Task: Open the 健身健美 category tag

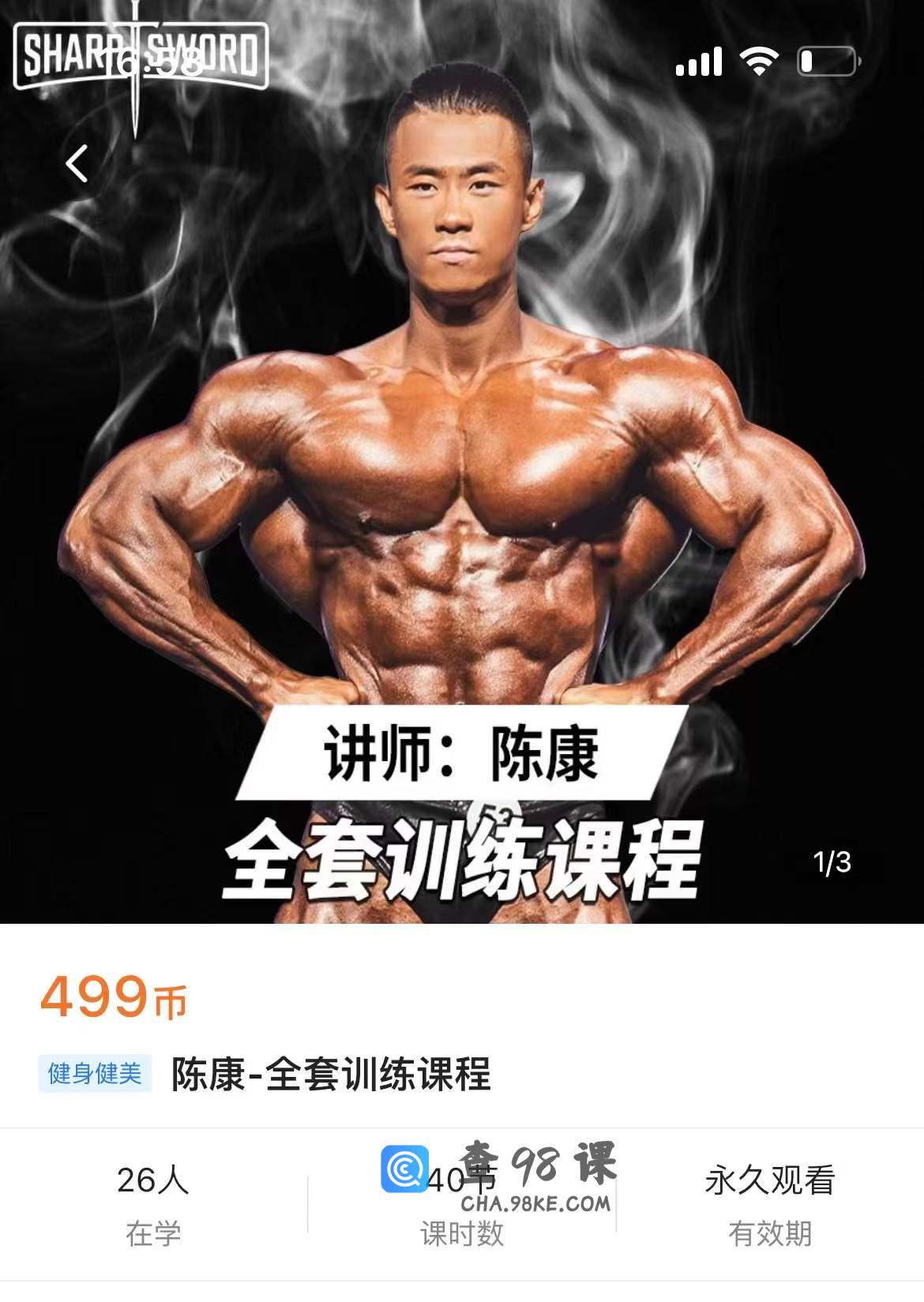Action: 95,1074
